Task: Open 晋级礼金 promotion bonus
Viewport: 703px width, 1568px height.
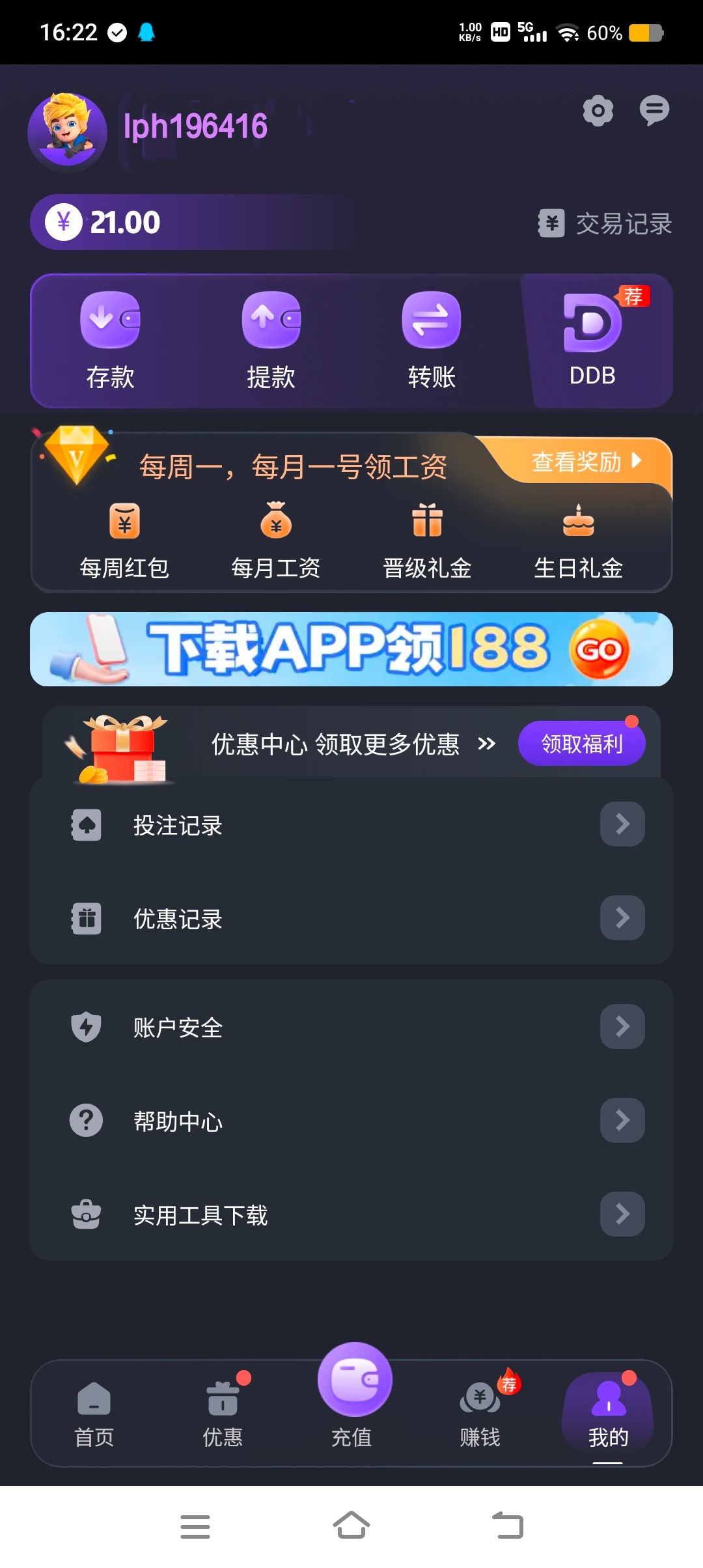Action: (427, 540)
